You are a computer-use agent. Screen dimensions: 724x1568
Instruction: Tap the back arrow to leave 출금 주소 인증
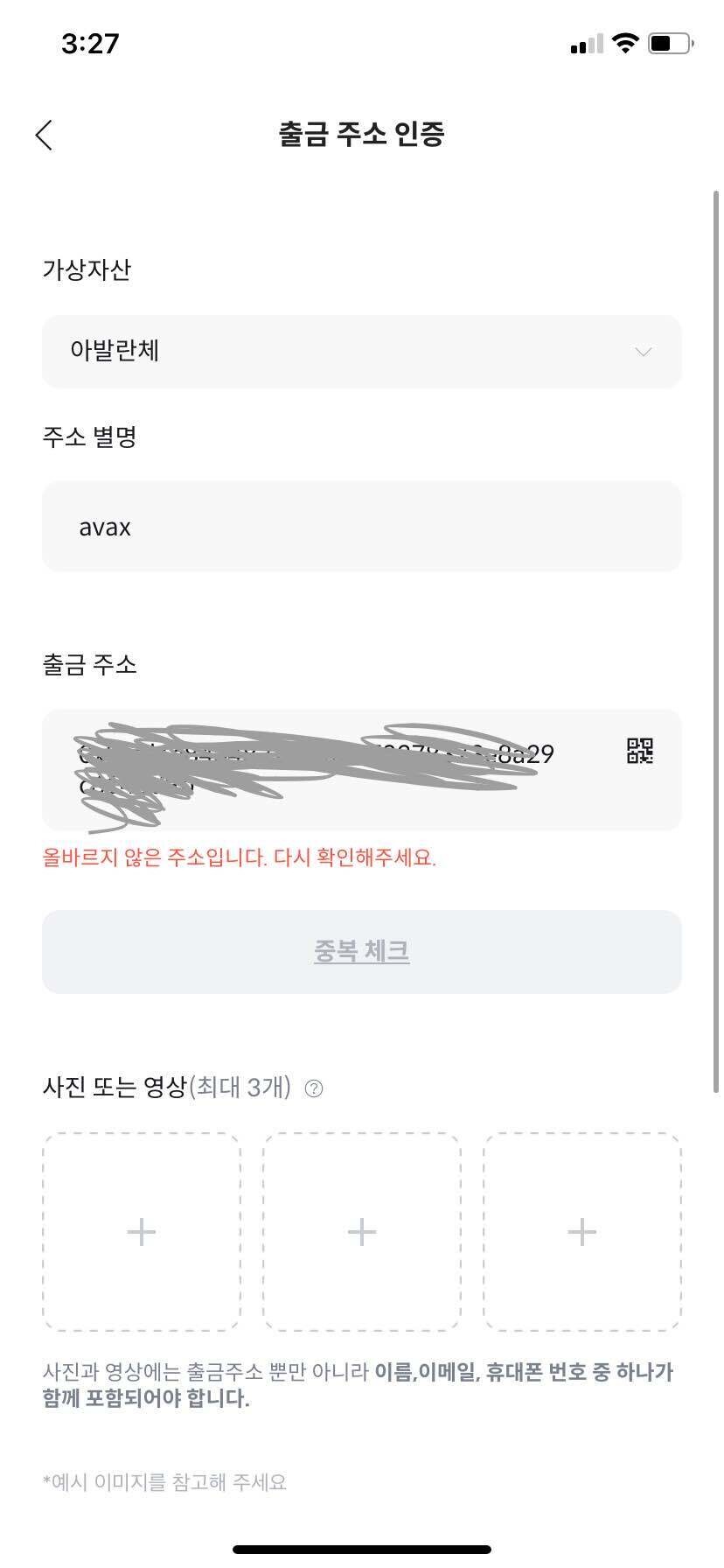pyautogui.click(x=44, y=136)
